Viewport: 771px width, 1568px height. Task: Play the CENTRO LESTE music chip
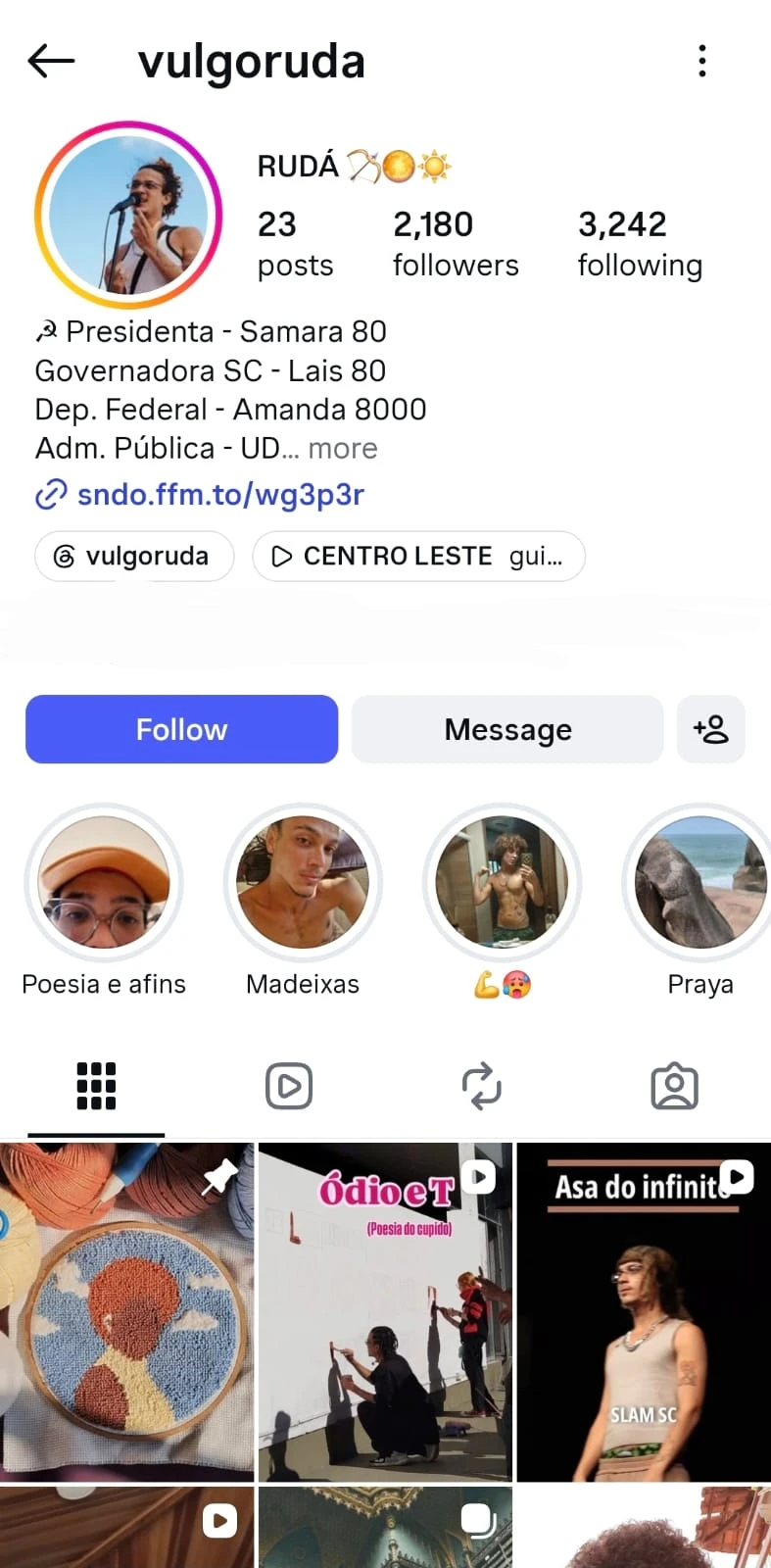[418, 557]
